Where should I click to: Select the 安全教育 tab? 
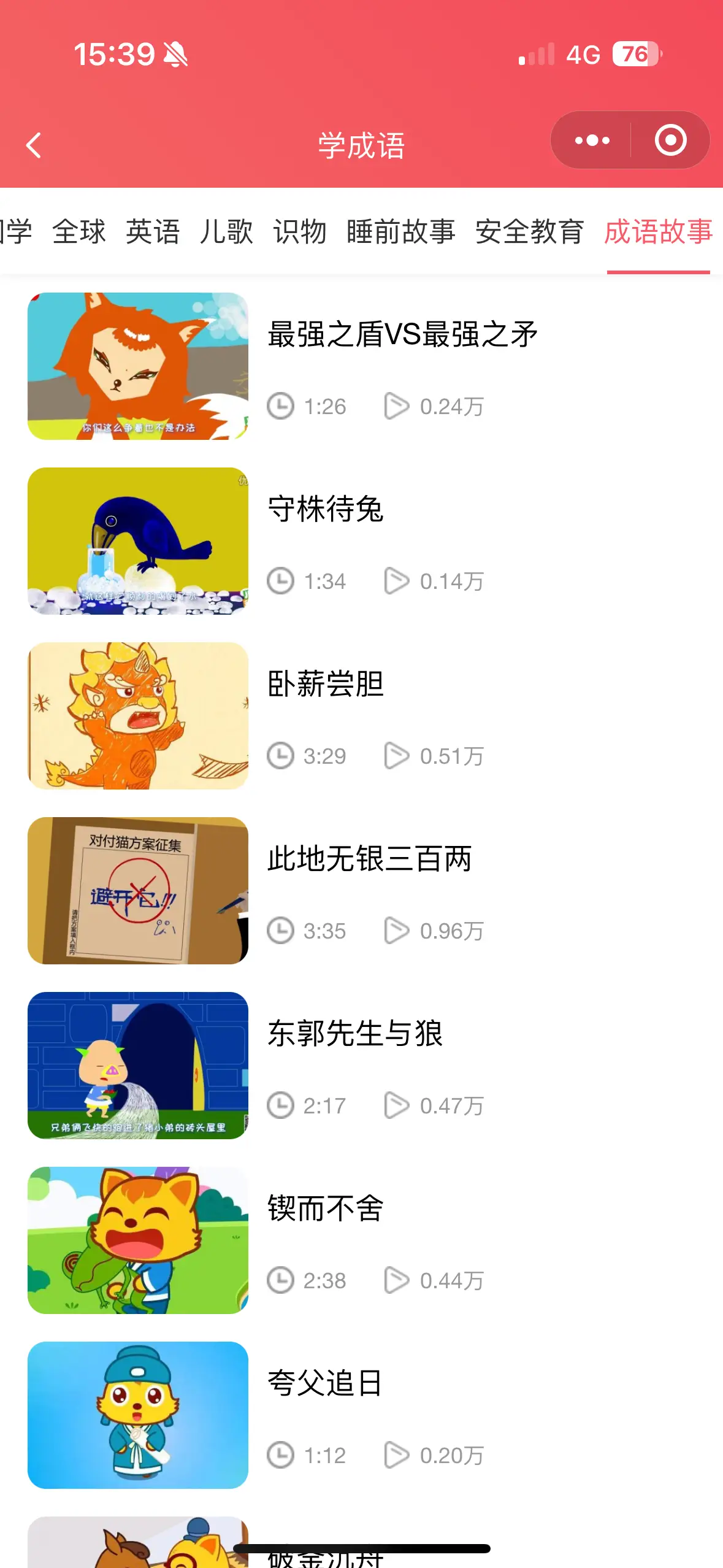point(530,232)
